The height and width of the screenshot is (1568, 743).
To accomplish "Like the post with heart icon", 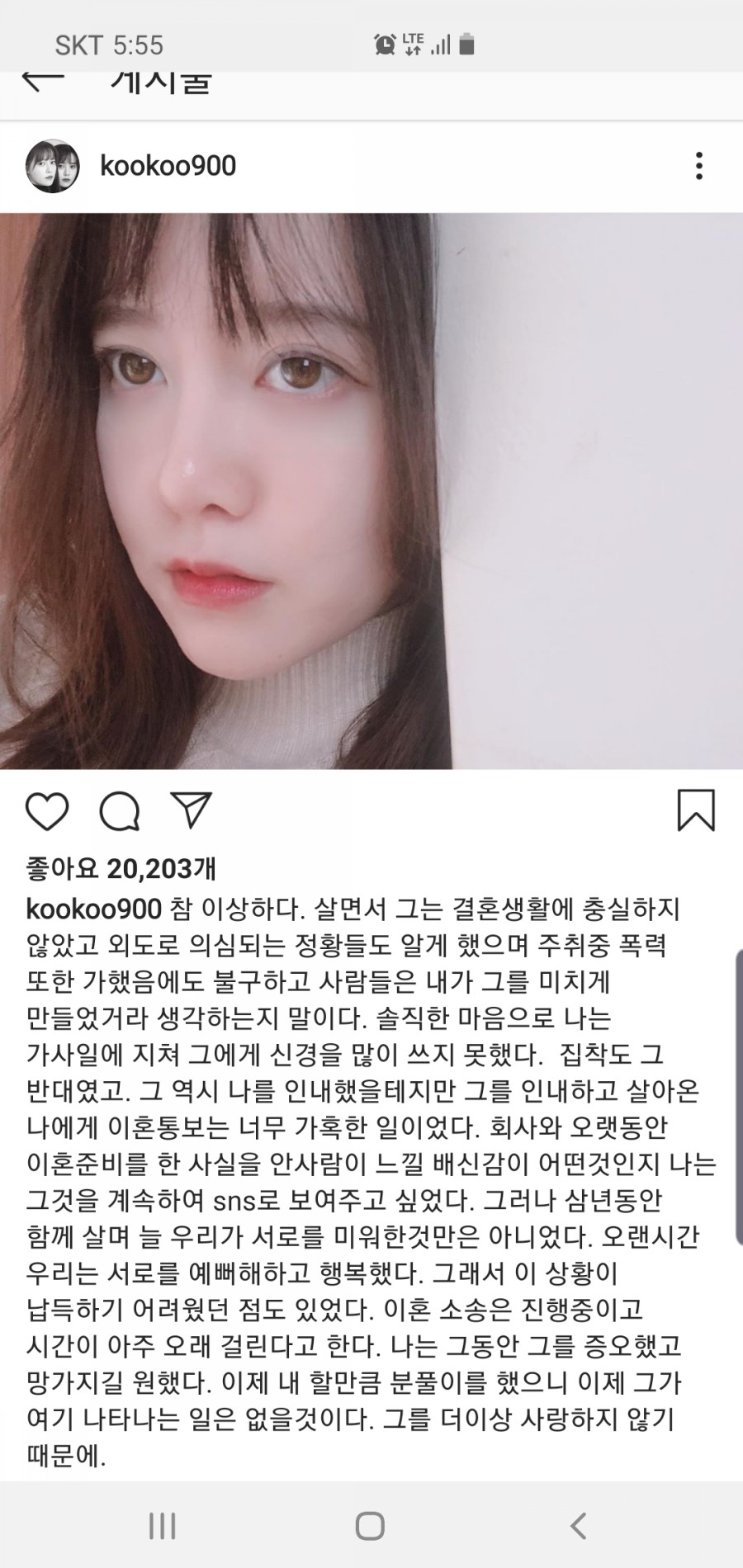I will point(47,811).
